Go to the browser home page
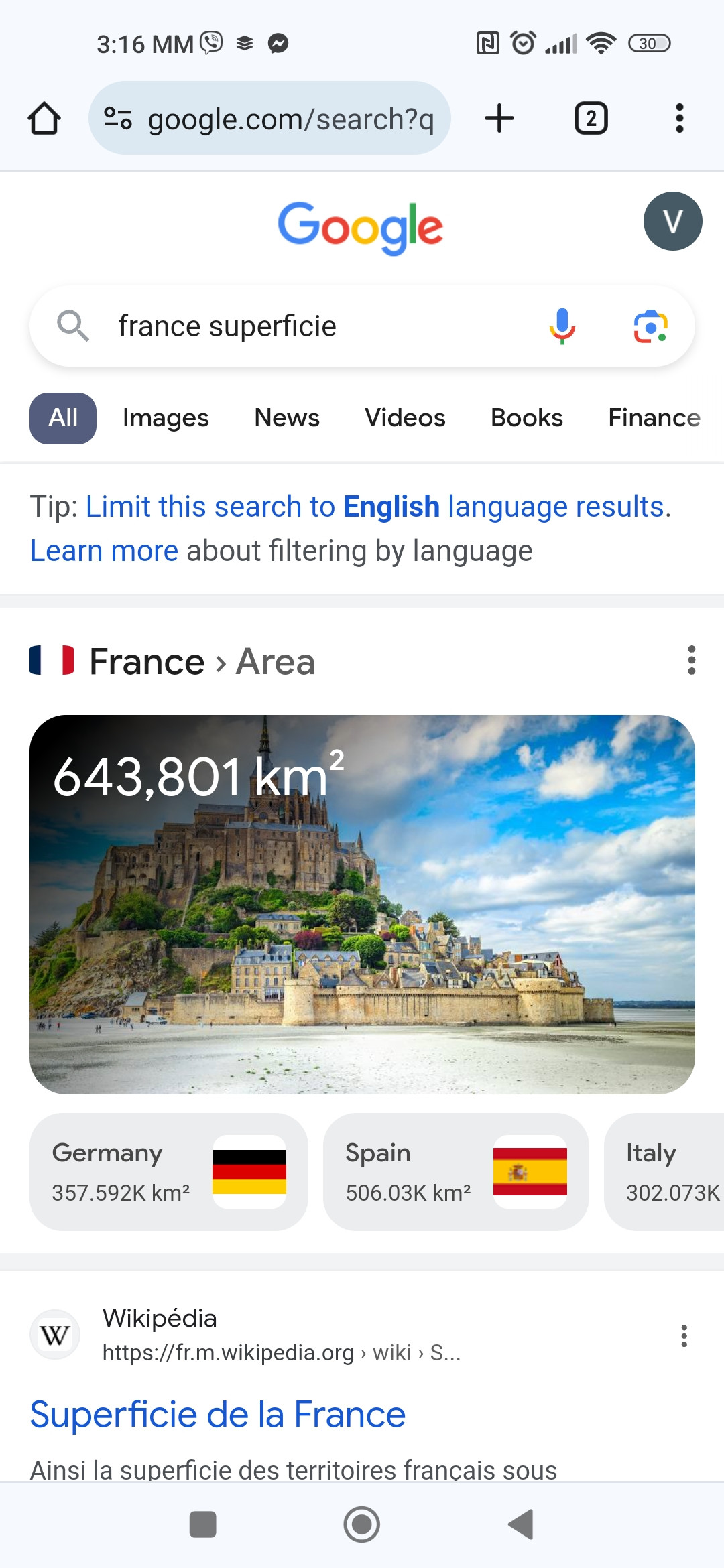724x1568 pixels. click(x=44, y=119)
